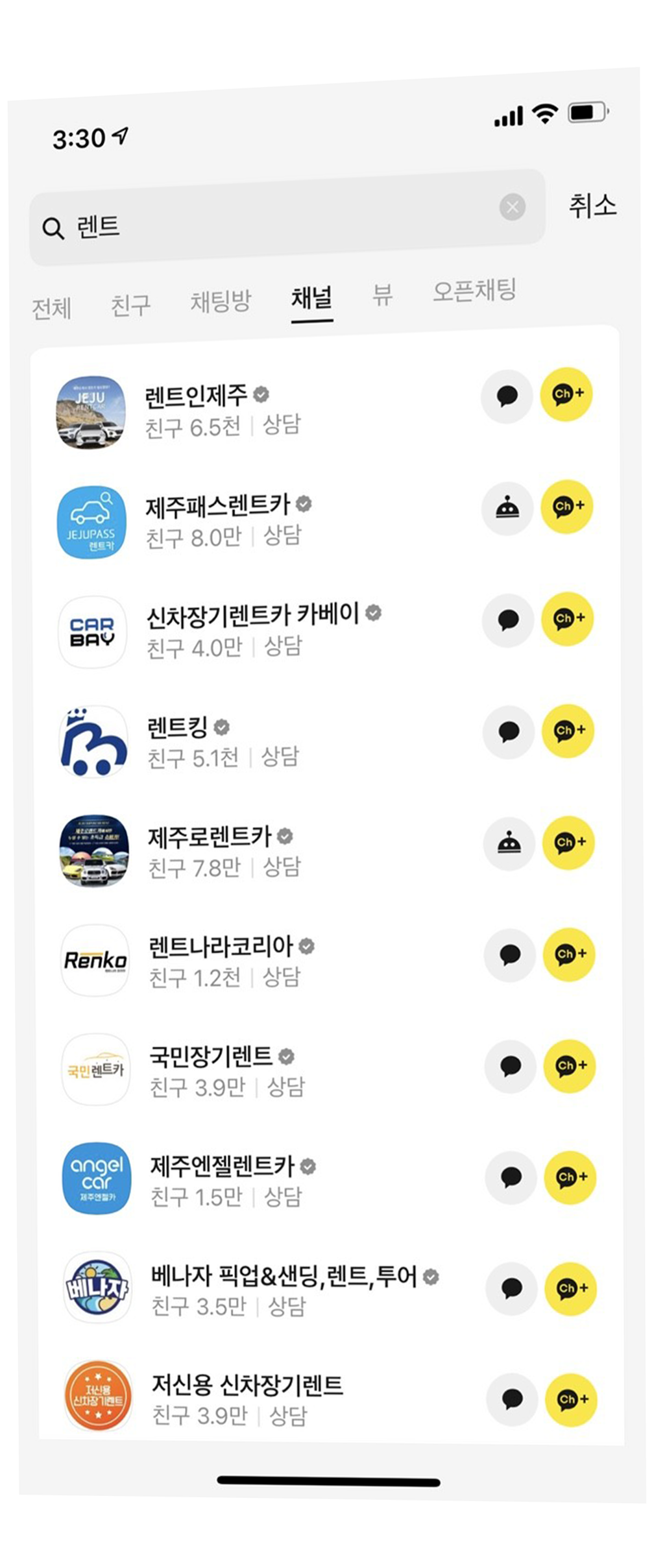
Task: Add the 국민장기렌트 channel
Action: click(x=570, y=1066)
